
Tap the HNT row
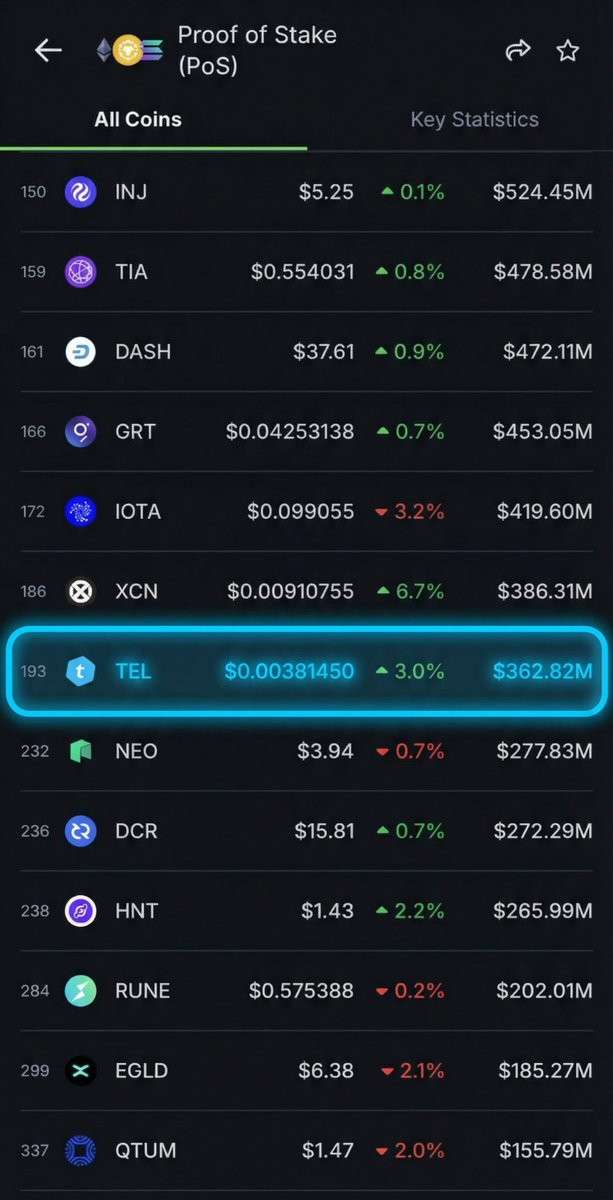pyautogui.click(x=306, y=911)
